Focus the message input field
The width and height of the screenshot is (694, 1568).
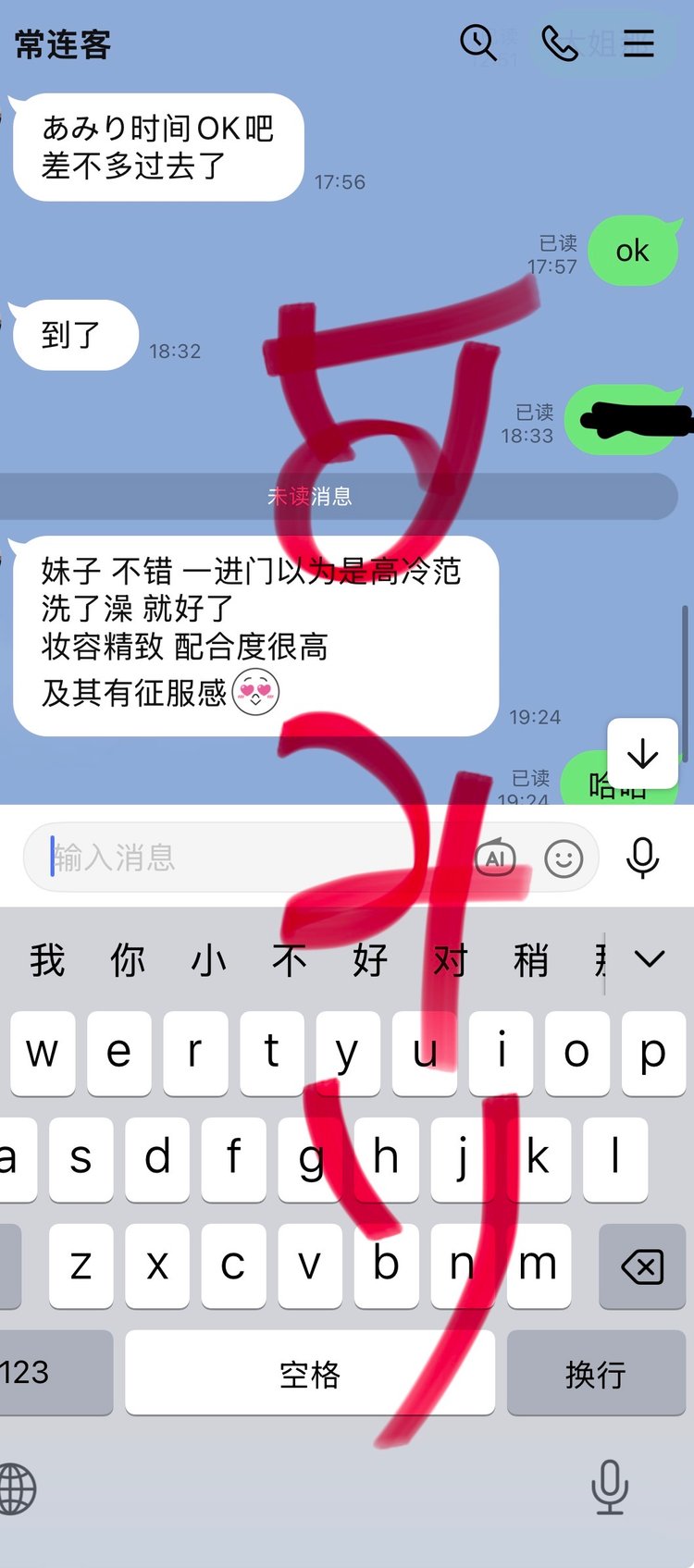click(x=250, y=858)
